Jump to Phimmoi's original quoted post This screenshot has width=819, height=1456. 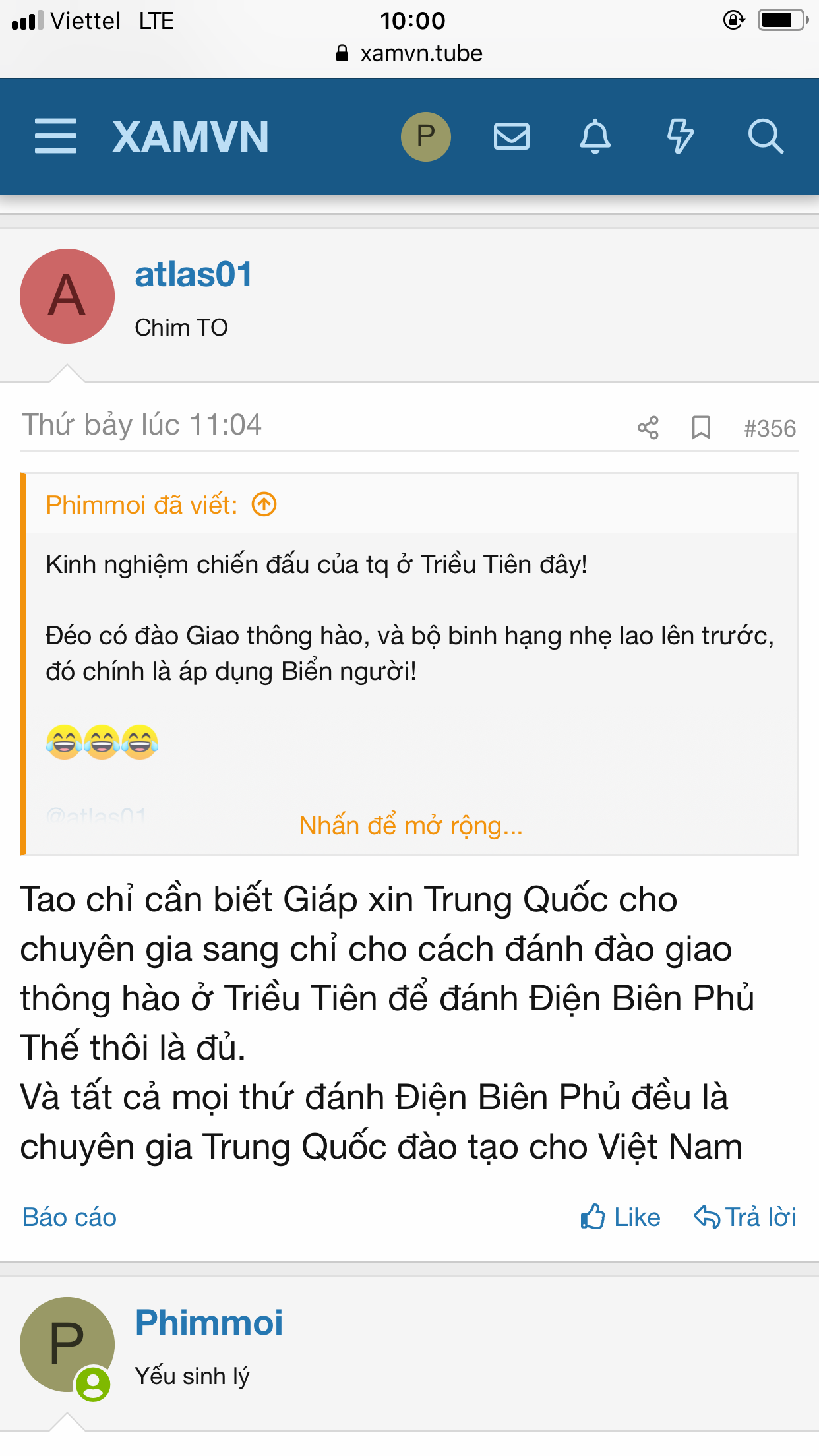pyautogui.click(x=264, y=505)
